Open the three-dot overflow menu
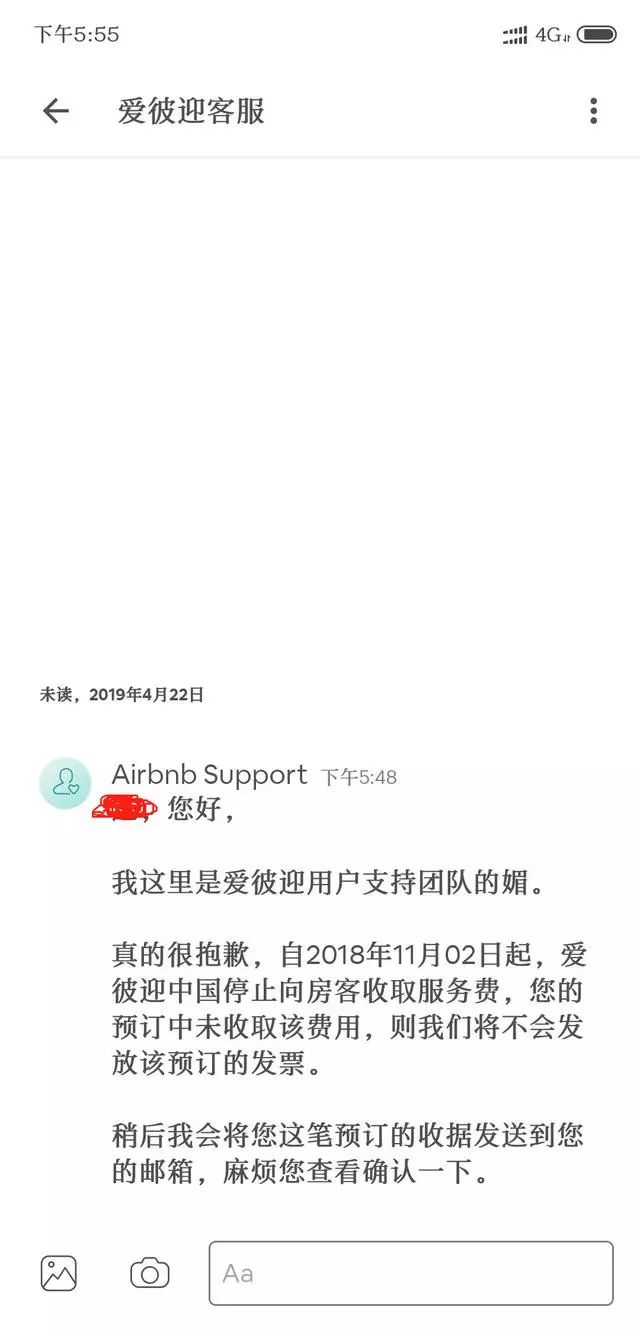Screen dimensions: 640x1332 593,111
